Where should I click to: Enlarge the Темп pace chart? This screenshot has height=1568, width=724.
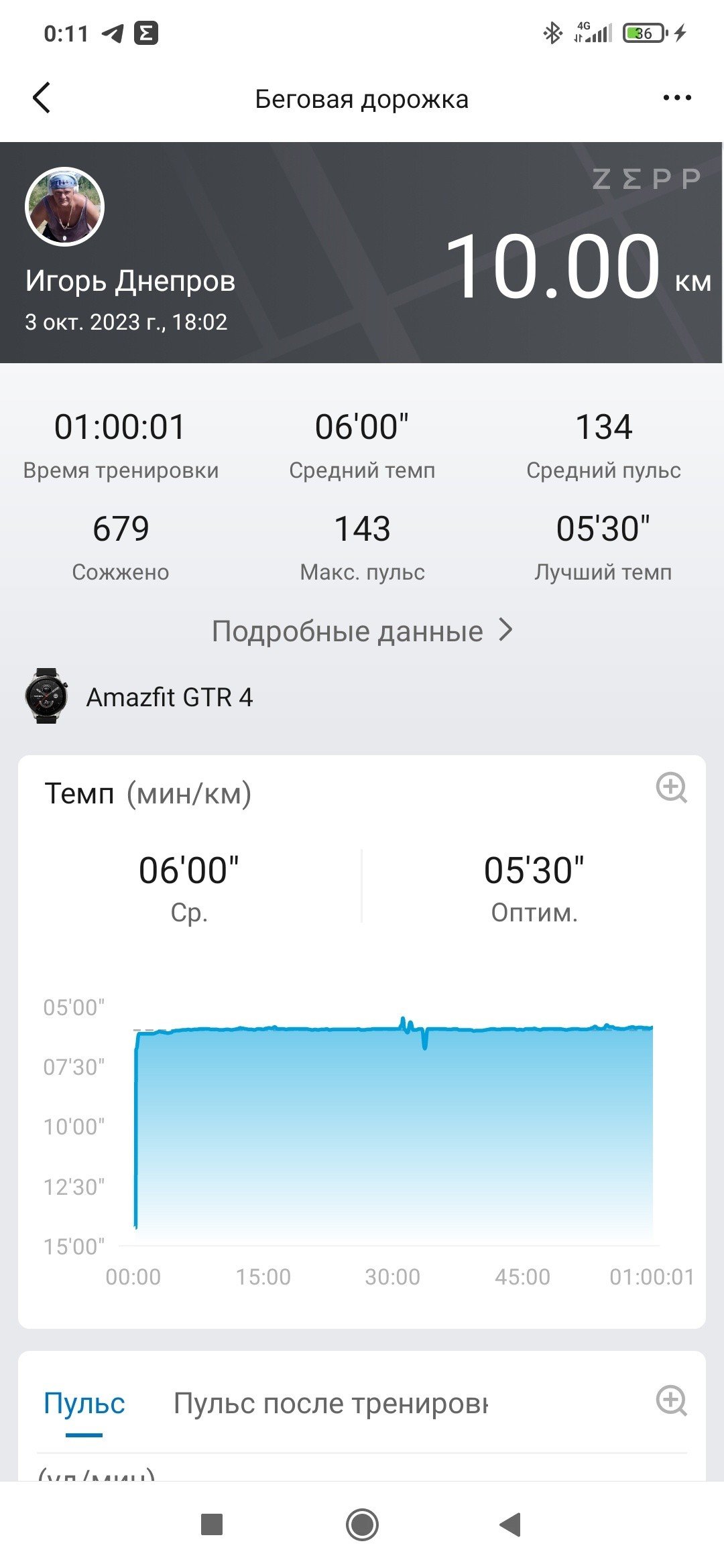[671, 787]
